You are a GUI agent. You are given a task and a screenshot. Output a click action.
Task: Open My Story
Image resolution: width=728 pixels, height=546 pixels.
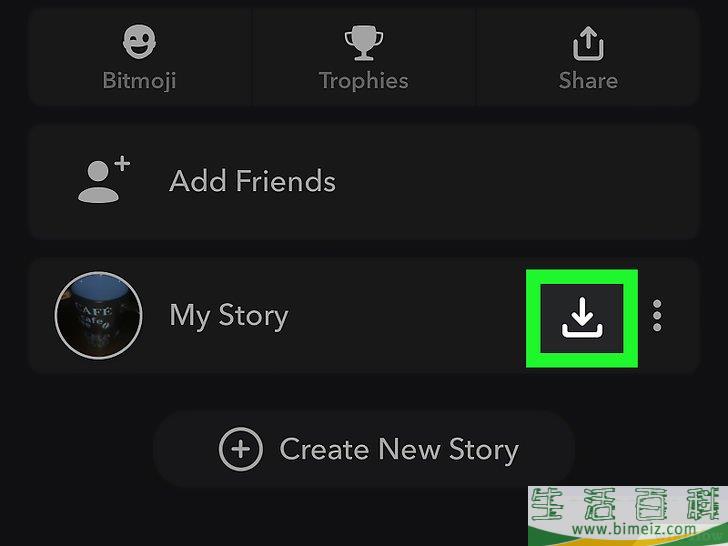(x=228, y=316)
